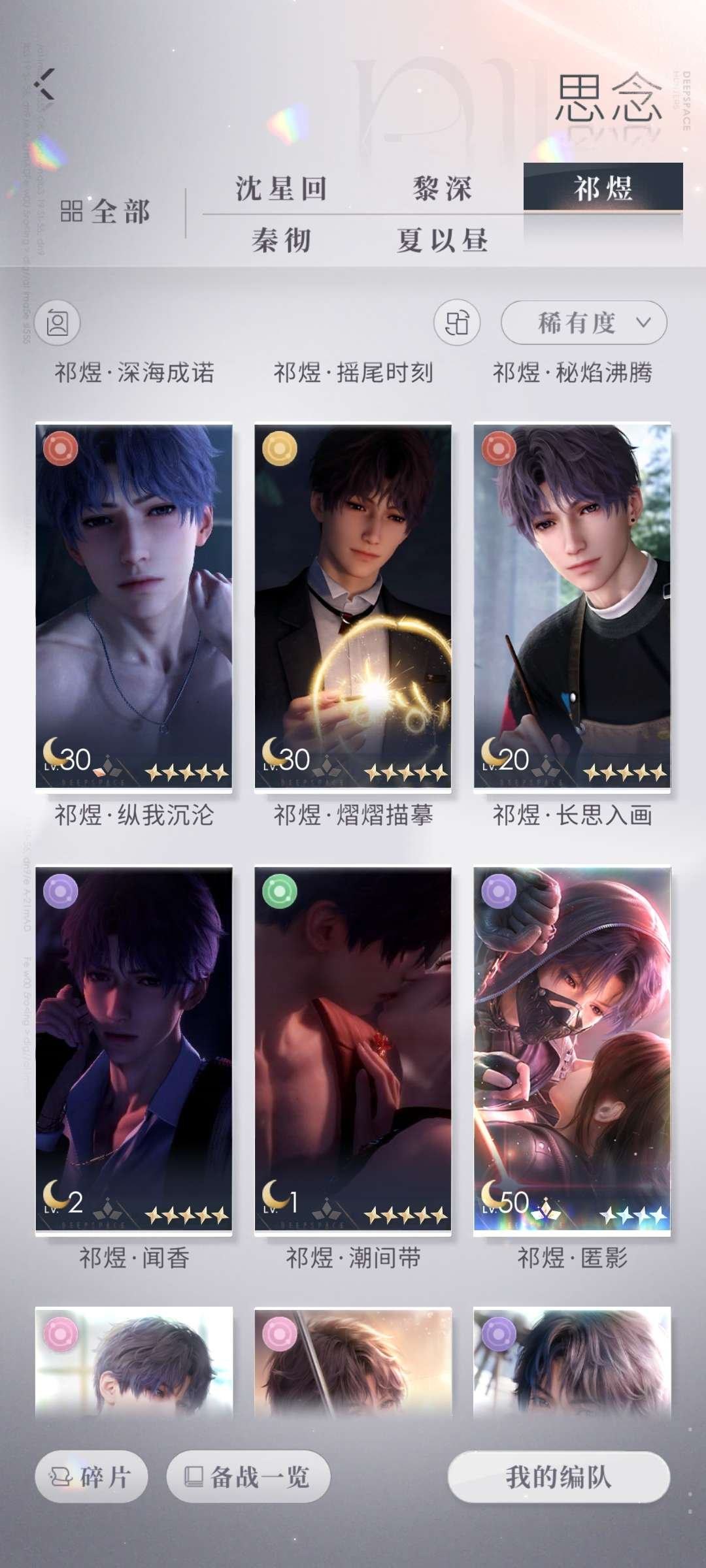
Task: Open the 祁煜·闻香 card
Action: click(134, 1049)
